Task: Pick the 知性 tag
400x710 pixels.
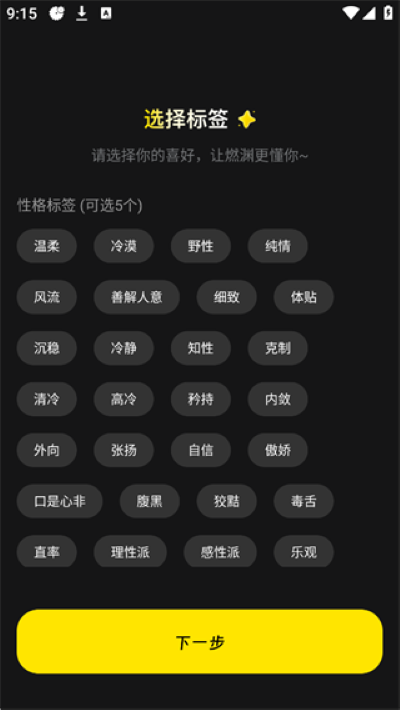Action: (201, 348)
